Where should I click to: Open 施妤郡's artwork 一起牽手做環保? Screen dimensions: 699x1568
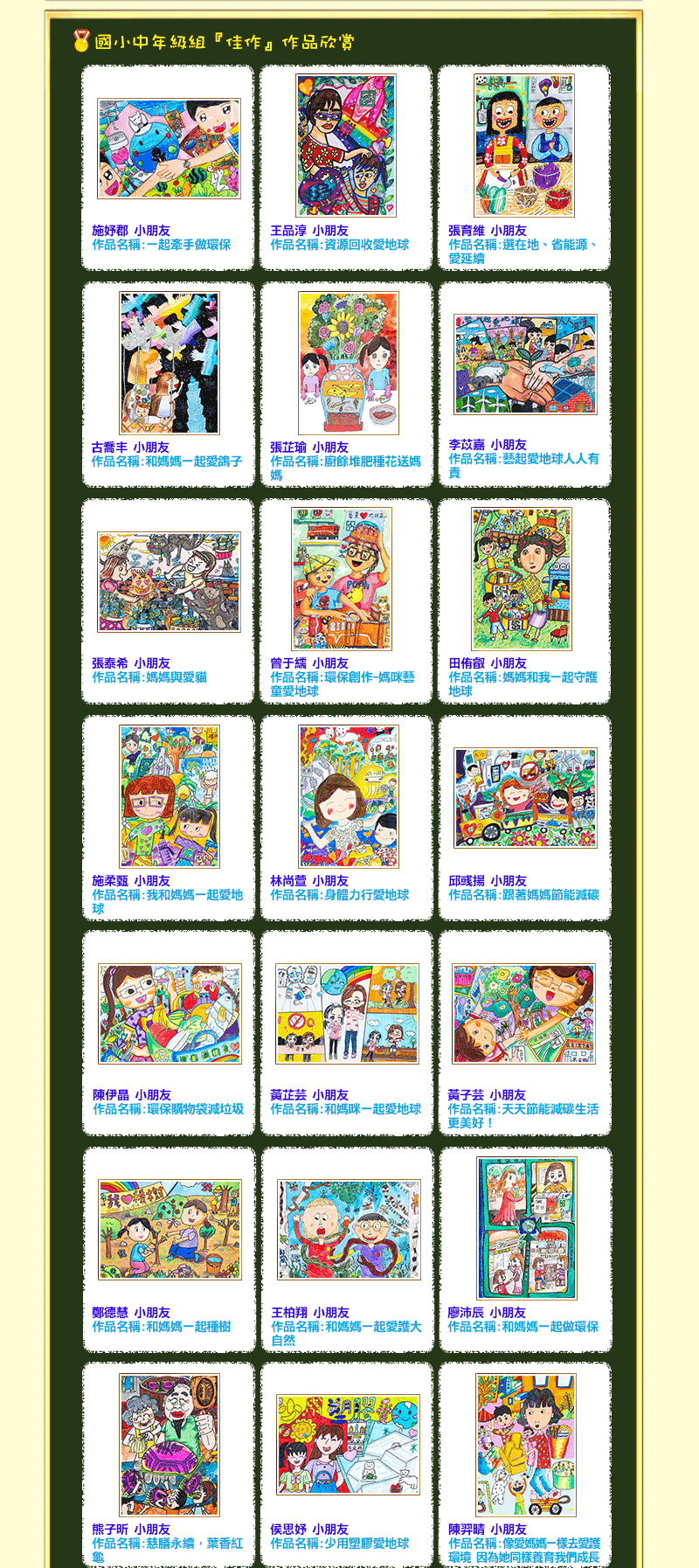tap(169, 149)
